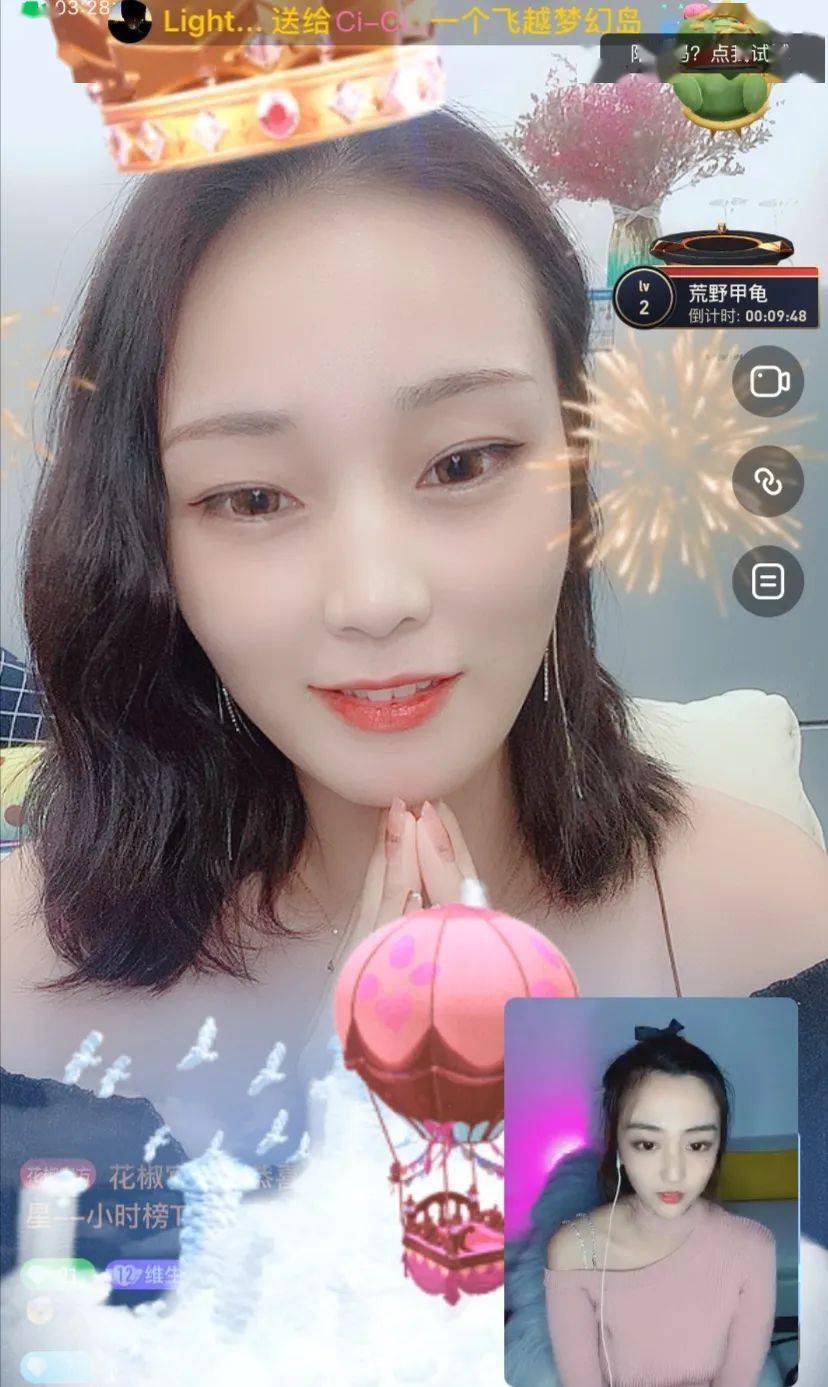Viewport: 828px width, 1387px height.
Task: Open the camera switch icon
Action: pos(768,381)
